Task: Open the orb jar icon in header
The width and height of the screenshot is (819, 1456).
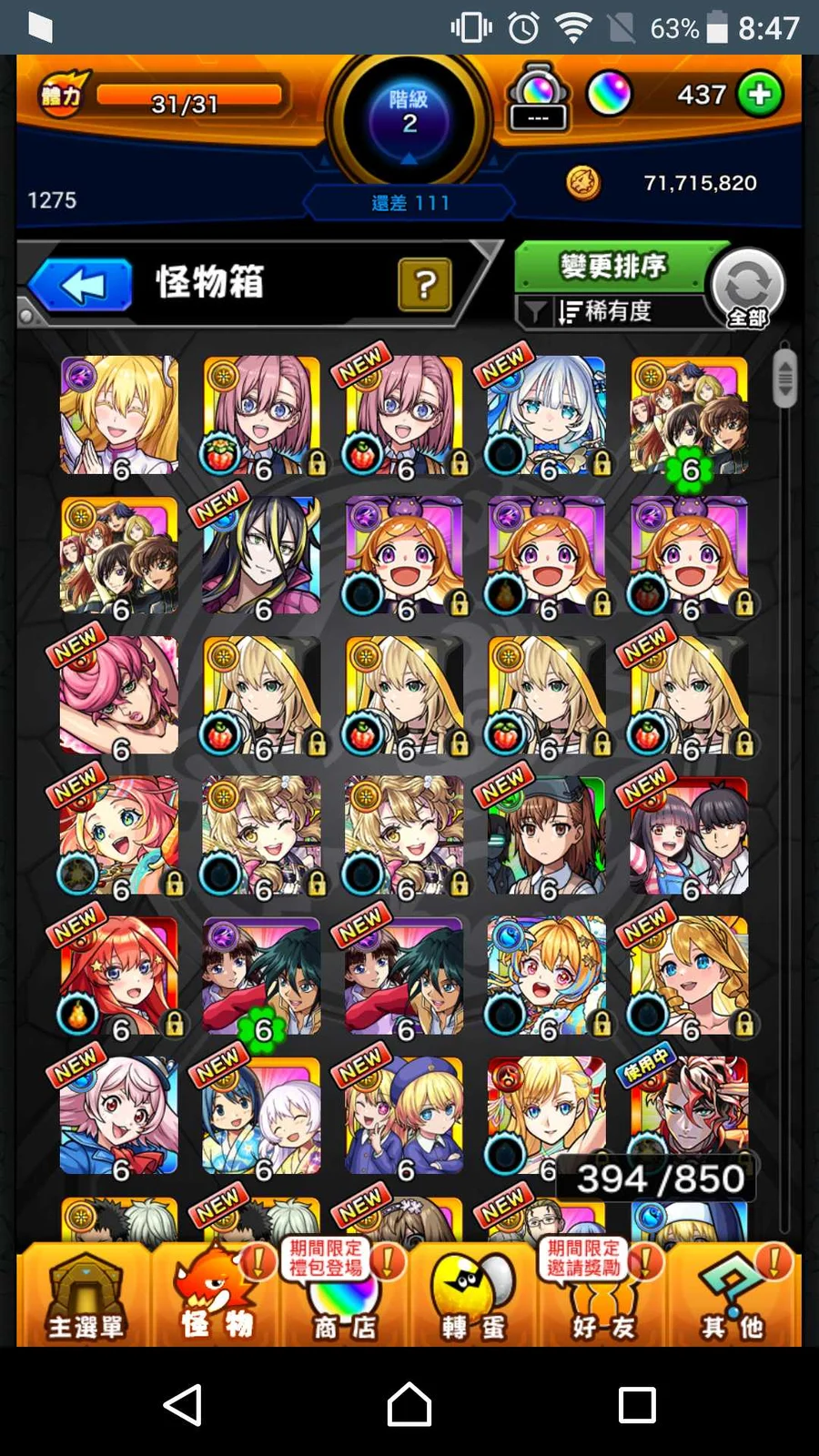Action: tap(538, 96)
